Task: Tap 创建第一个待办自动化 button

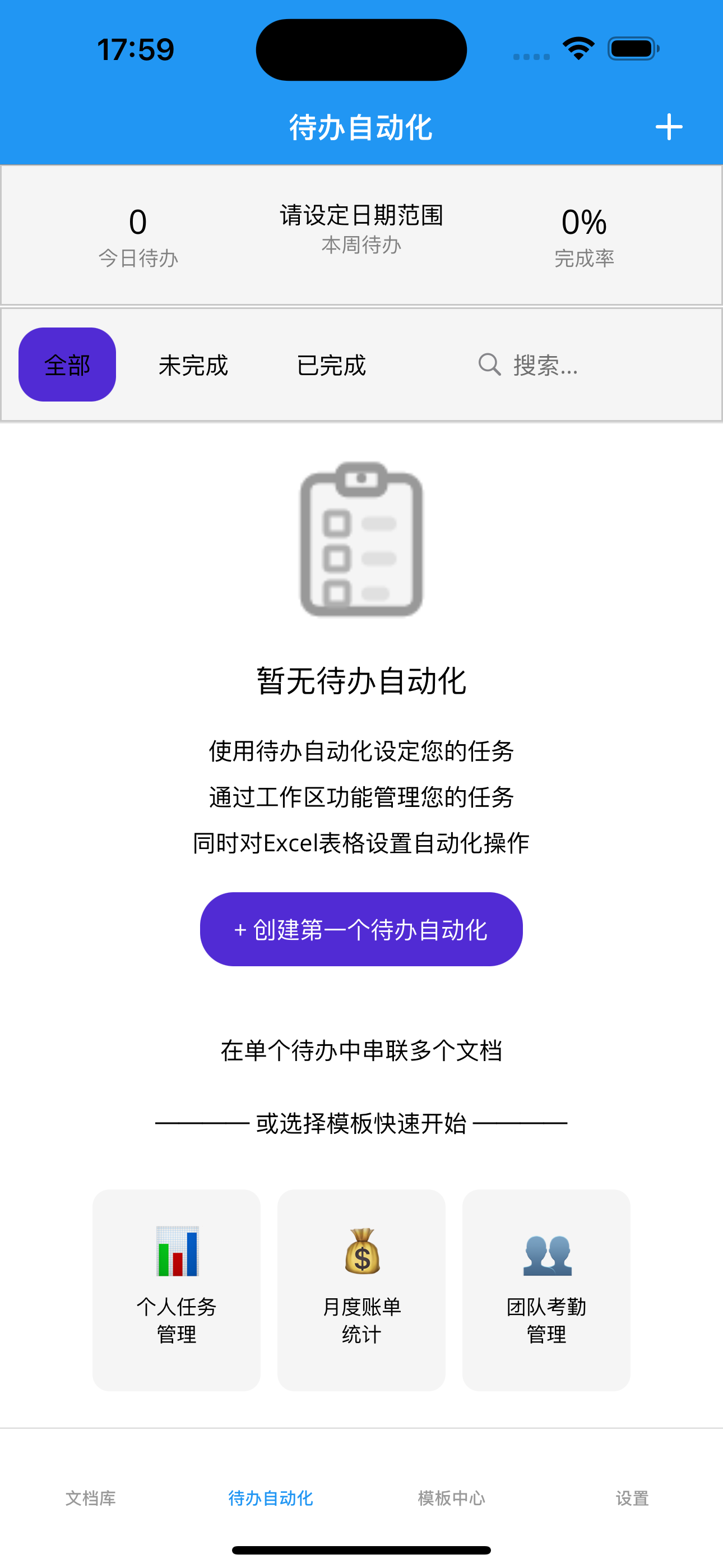Action: [x=361, y=929]
